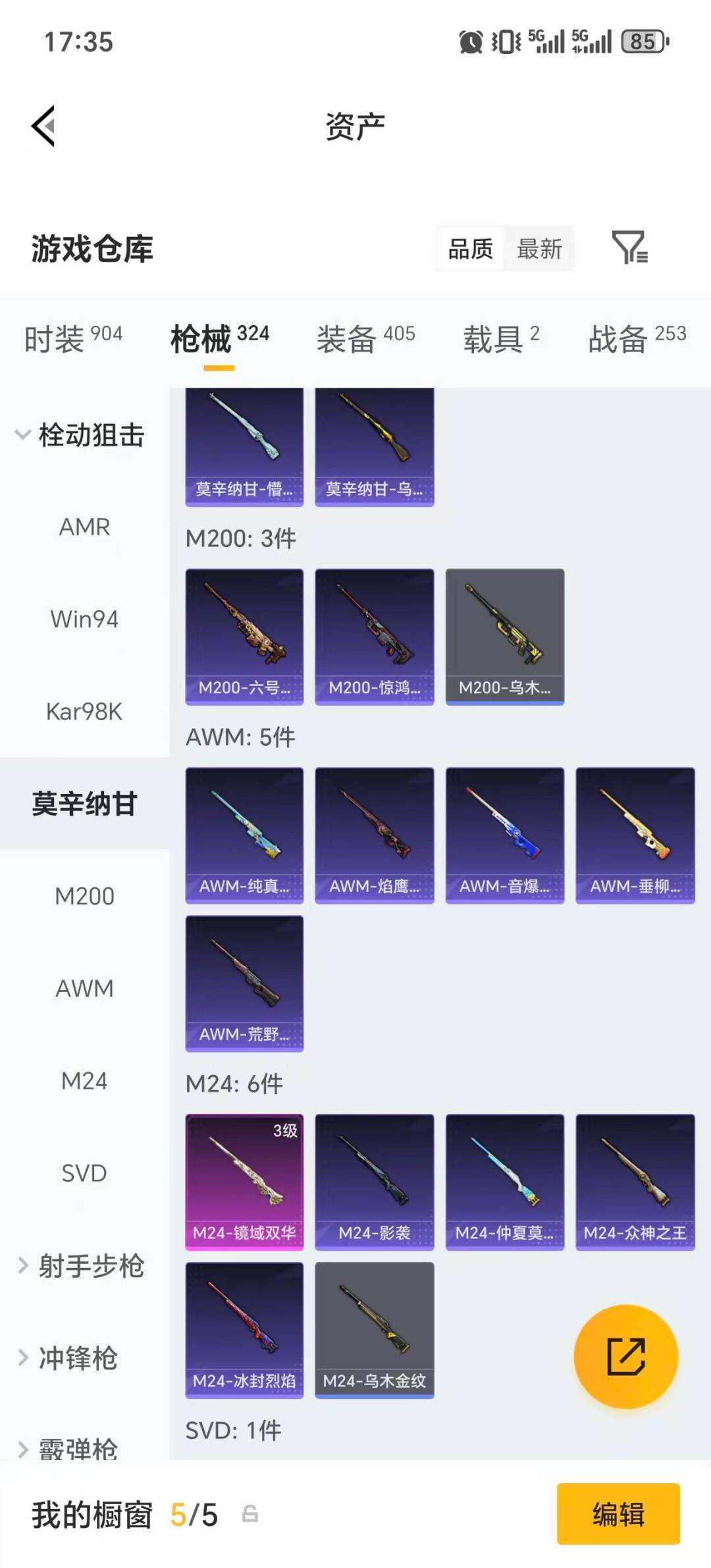
Task: Select SVD in the sidebar list
Action: click(84, 1172)
